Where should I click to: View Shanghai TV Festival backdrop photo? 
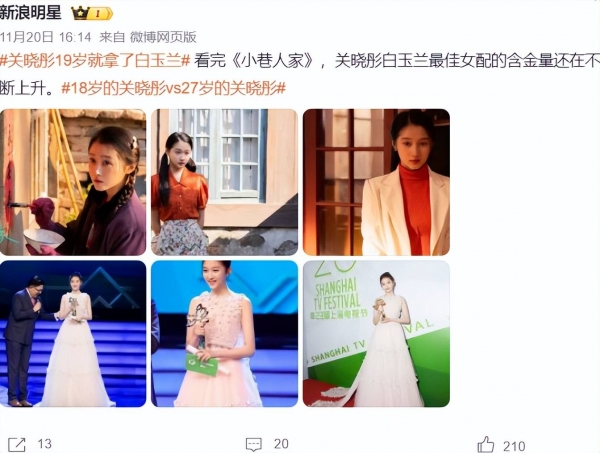[x=375, y=333]
